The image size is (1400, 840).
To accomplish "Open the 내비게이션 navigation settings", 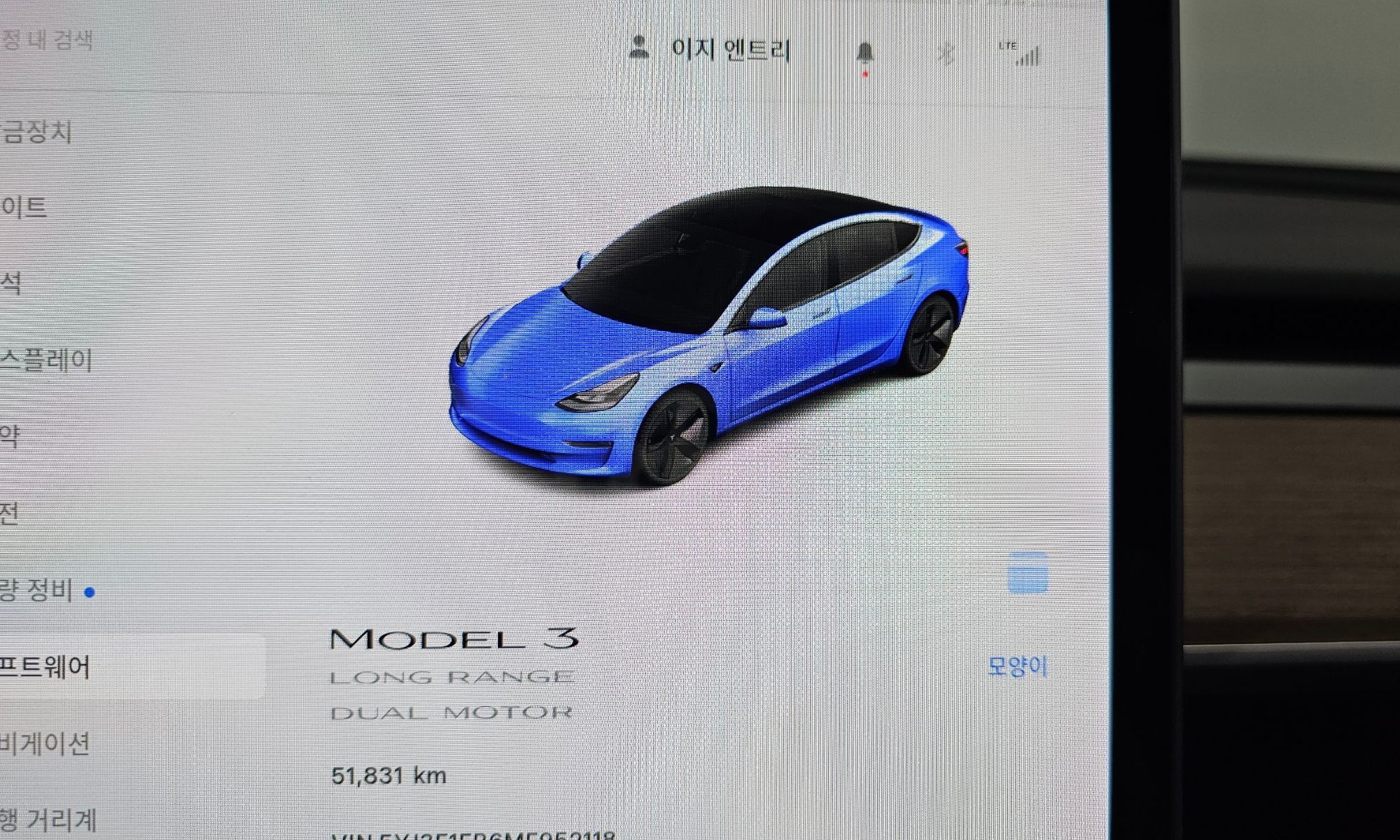I will (x=46, y=743).
